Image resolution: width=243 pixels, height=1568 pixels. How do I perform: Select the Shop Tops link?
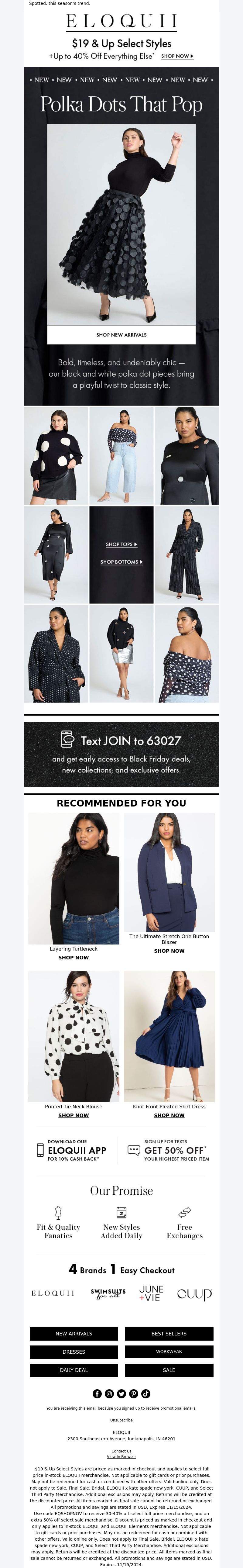(122, 544)
